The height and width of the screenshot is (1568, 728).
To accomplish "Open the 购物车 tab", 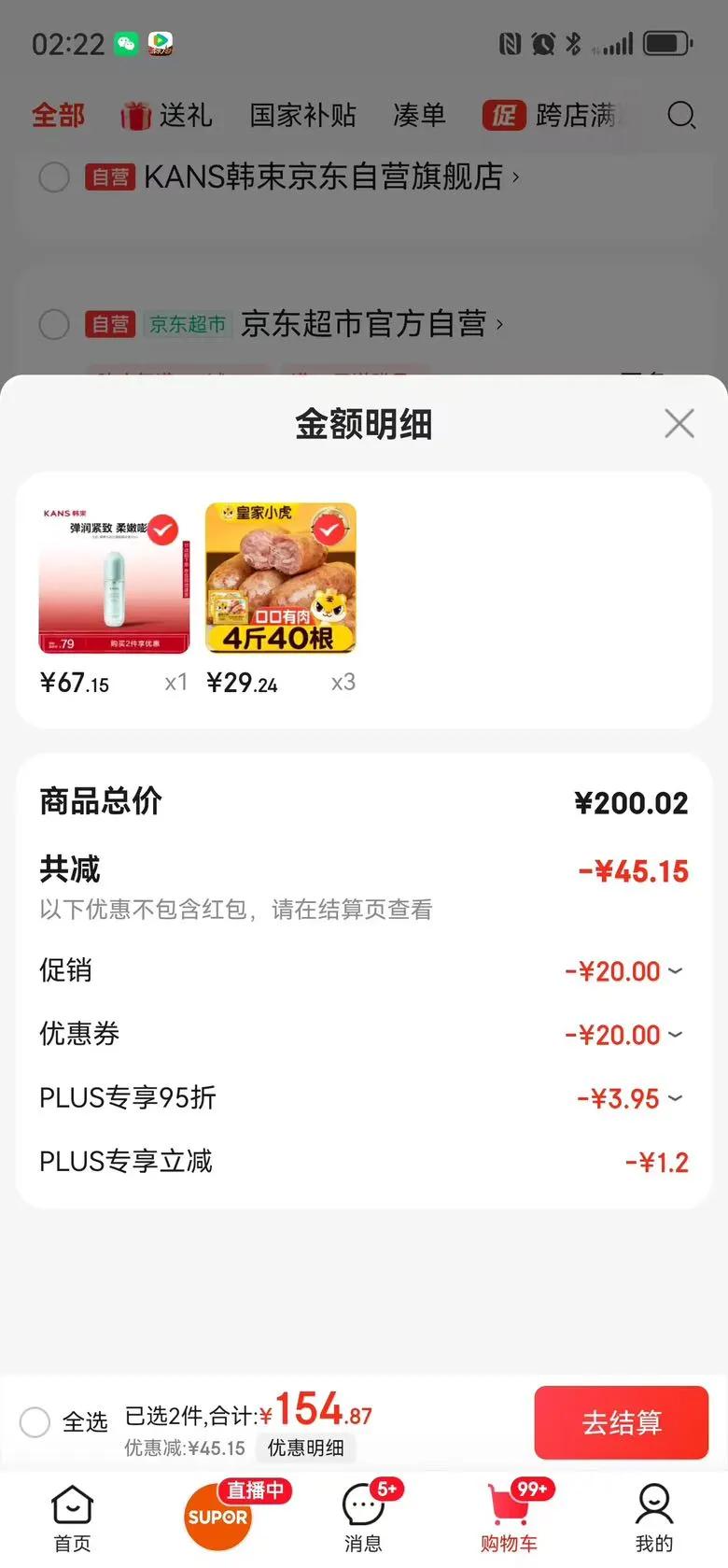I will click(x=509, y=1519).
